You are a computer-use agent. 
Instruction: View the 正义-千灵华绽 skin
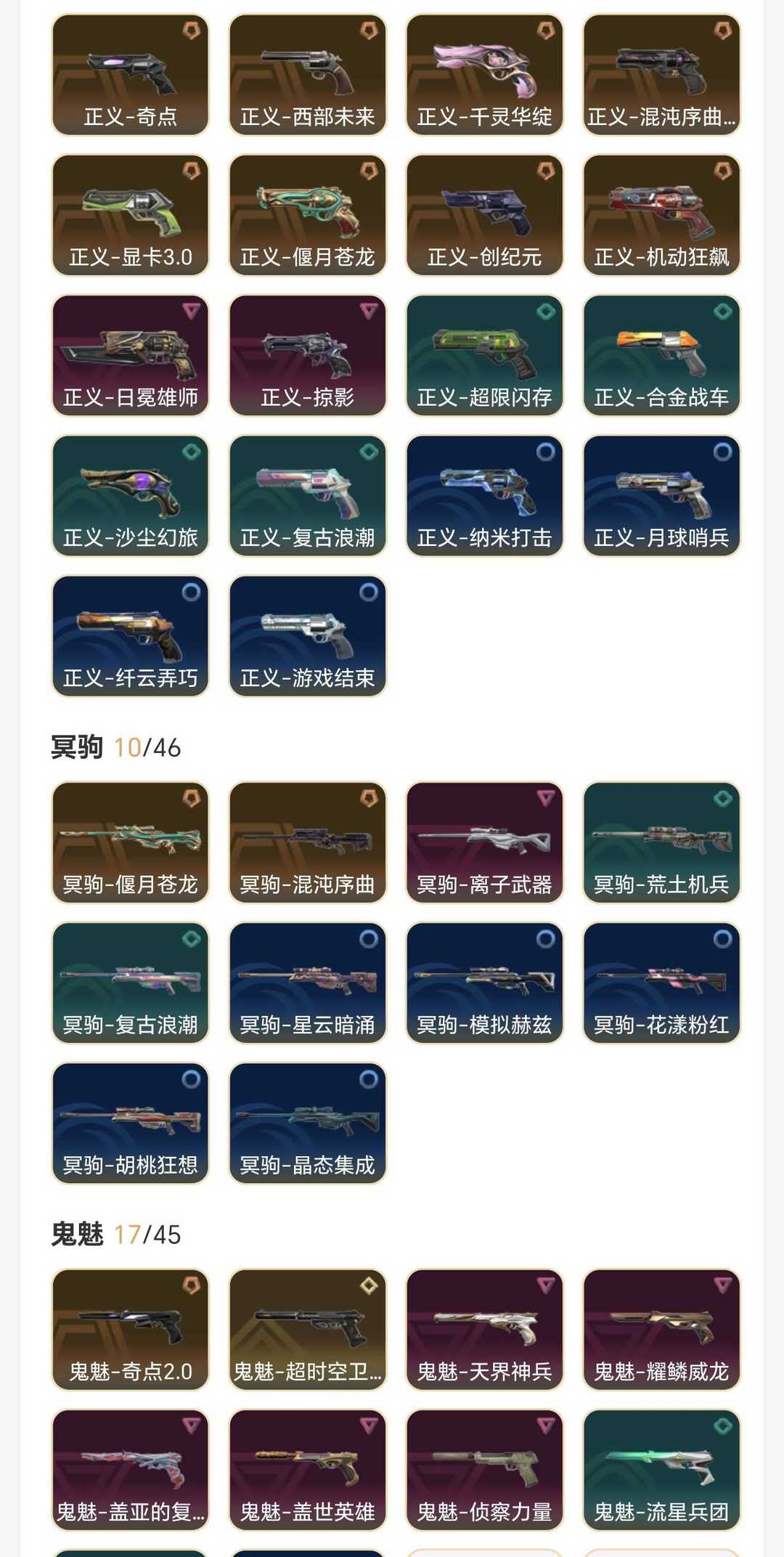coord(484,75)
